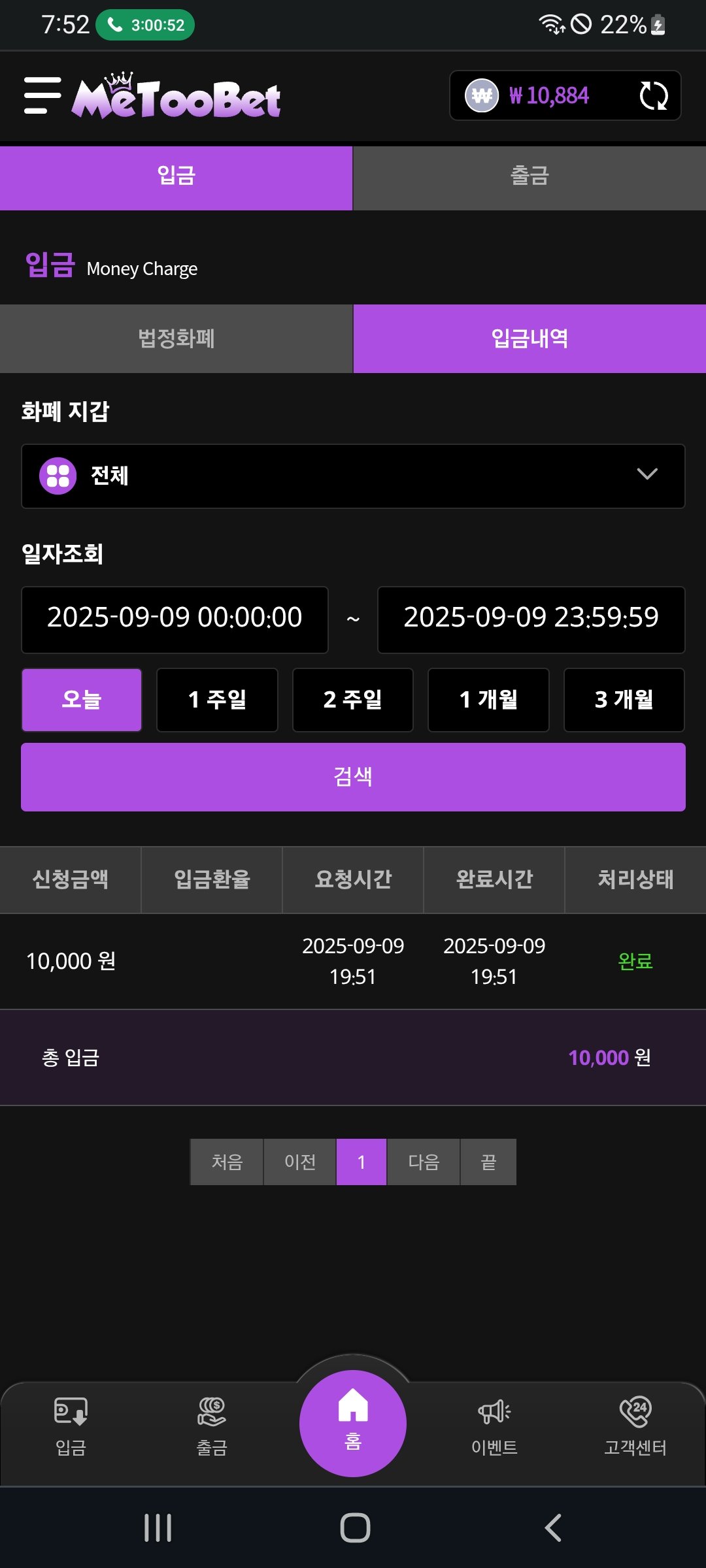Edit the end date 2025-09-09 23:59:59
The image size is (706, 1568).
click(x=531, y=619)
